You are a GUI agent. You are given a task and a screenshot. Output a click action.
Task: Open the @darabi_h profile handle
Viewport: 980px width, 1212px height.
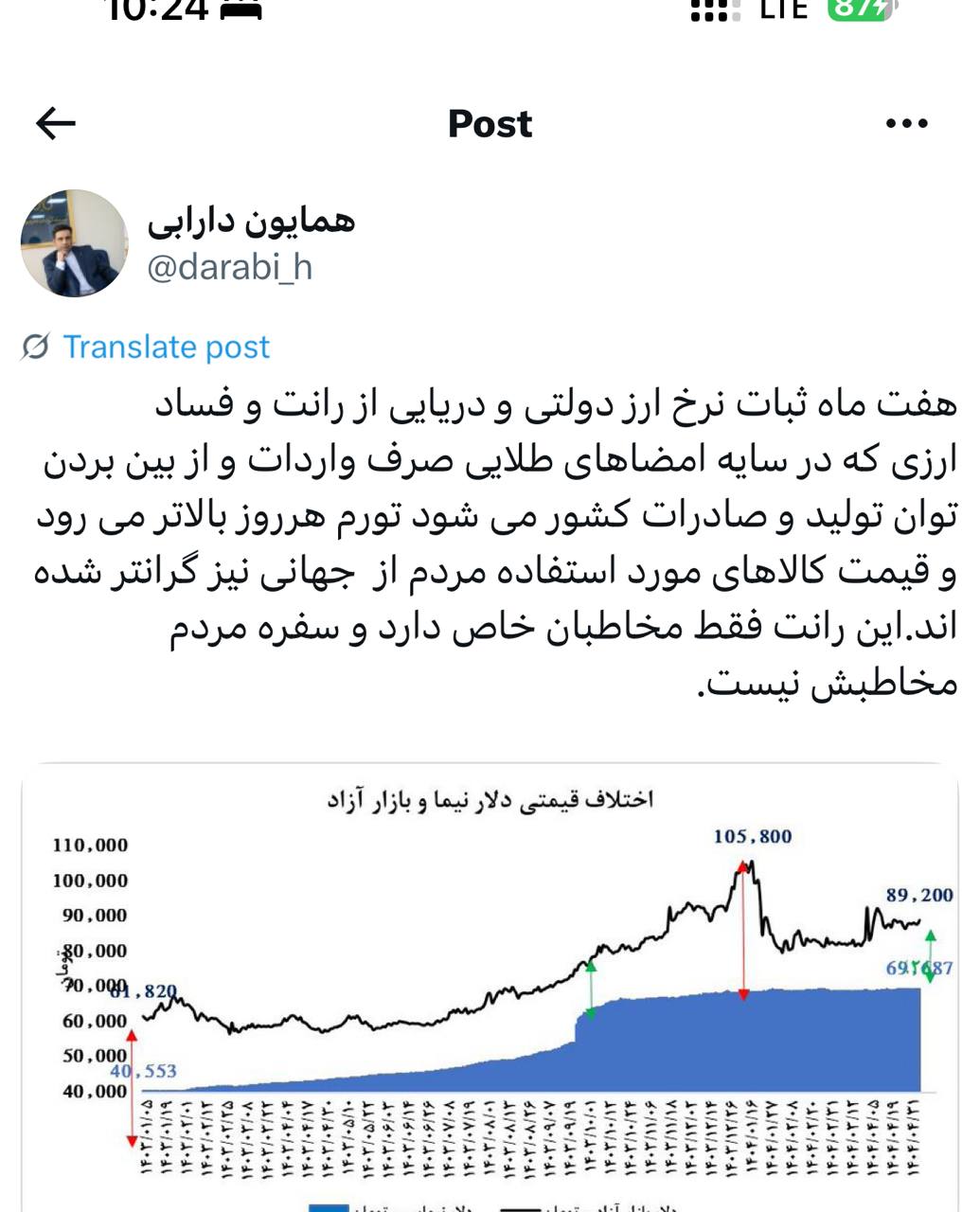pos(229,268)
